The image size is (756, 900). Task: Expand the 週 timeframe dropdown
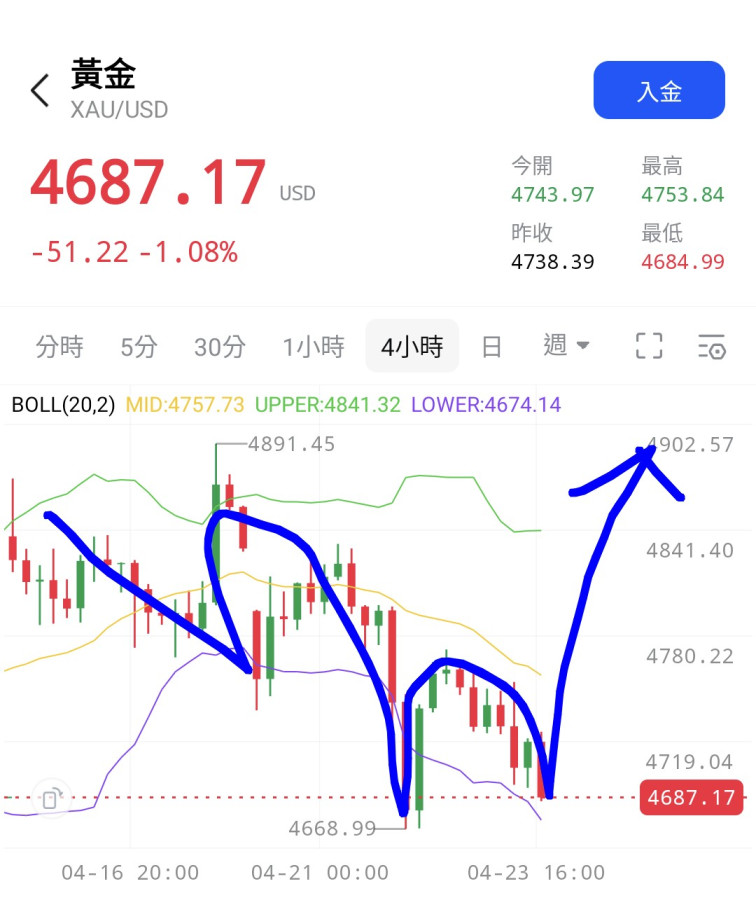pos(566,346)
